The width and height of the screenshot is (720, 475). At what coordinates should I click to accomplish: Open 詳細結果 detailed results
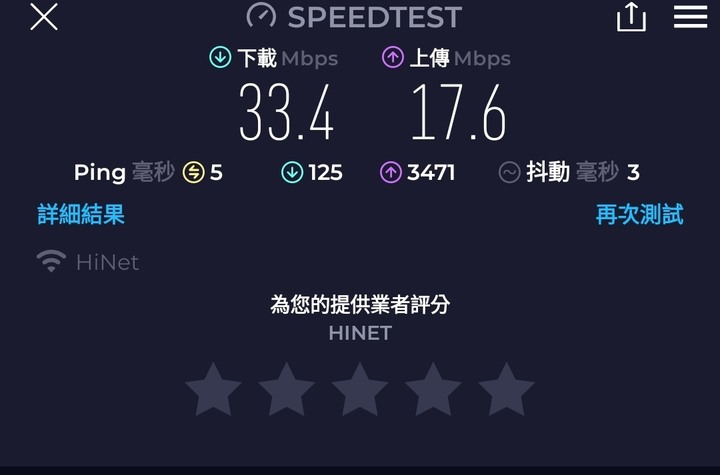[81, 214]
